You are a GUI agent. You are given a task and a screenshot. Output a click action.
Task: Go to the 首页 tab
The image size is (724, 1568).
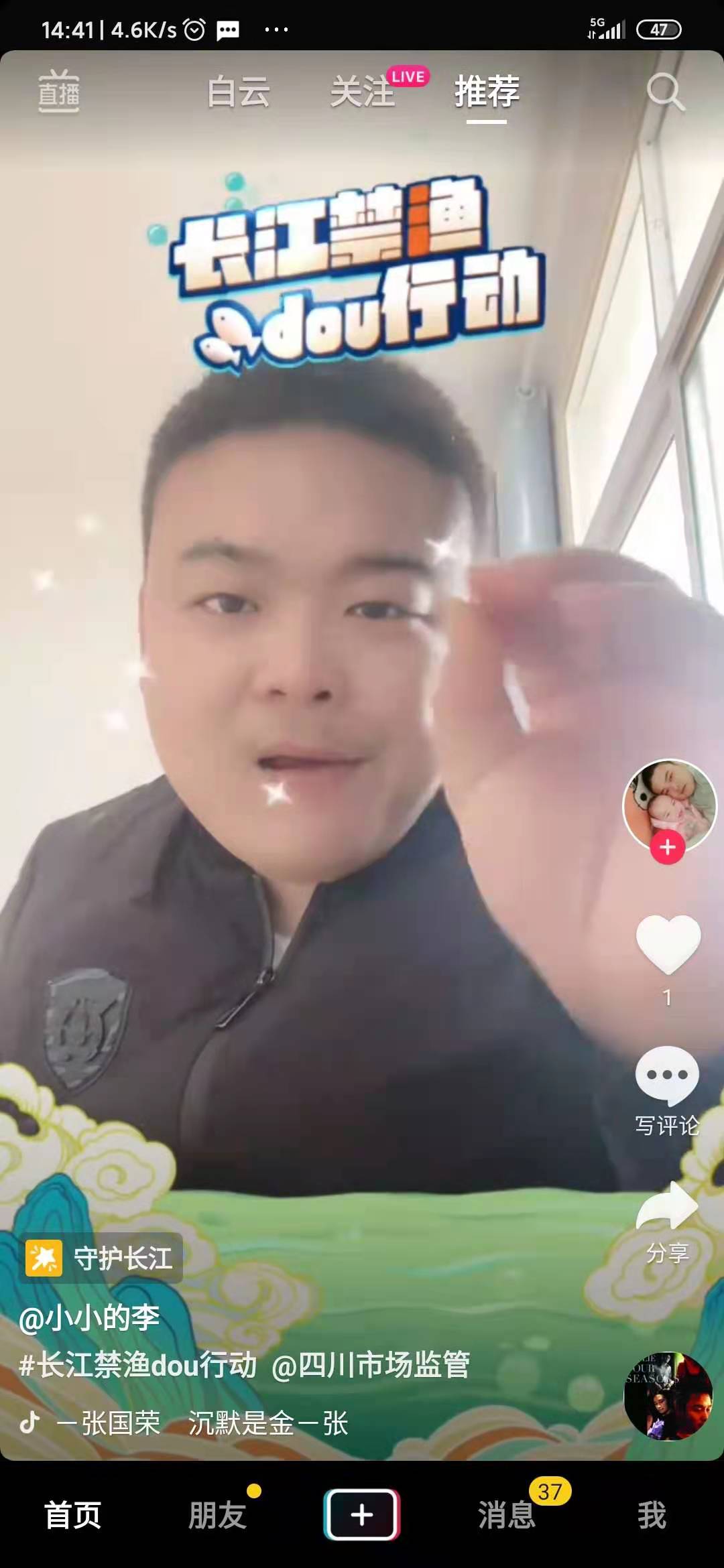(72, 1515)
